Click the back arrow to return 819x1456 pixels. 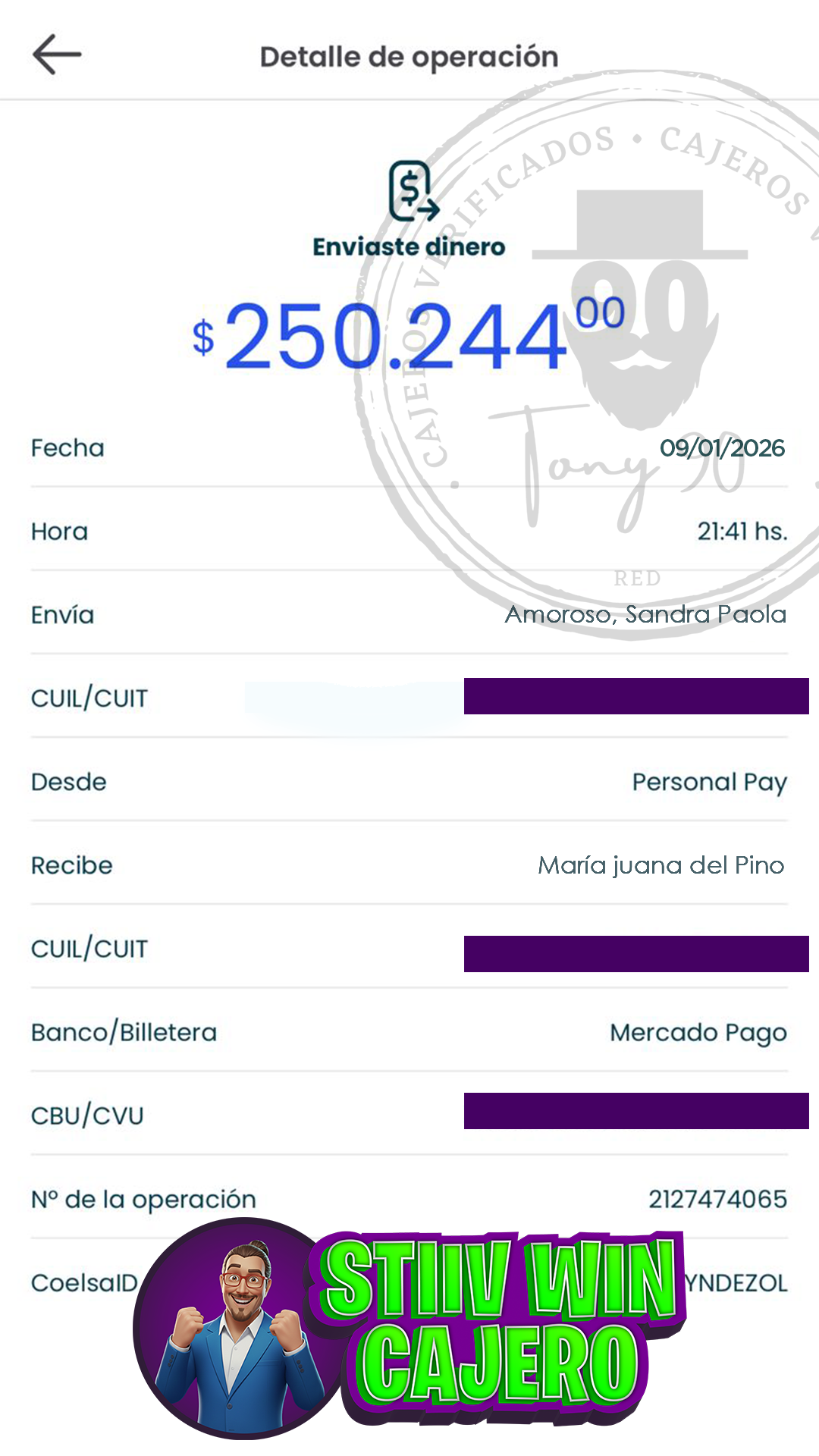pos(57,55)
